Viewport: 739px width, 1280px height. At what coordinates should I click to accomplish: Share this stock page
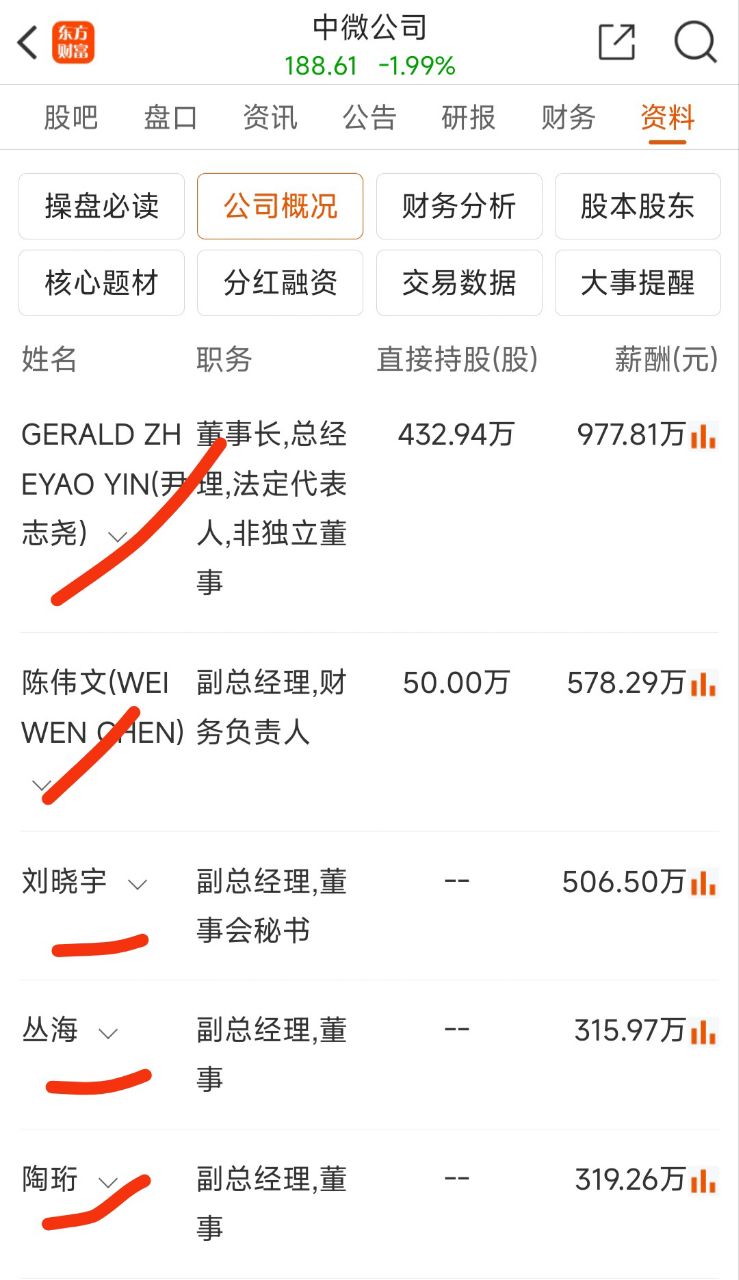tap(616, 42)
